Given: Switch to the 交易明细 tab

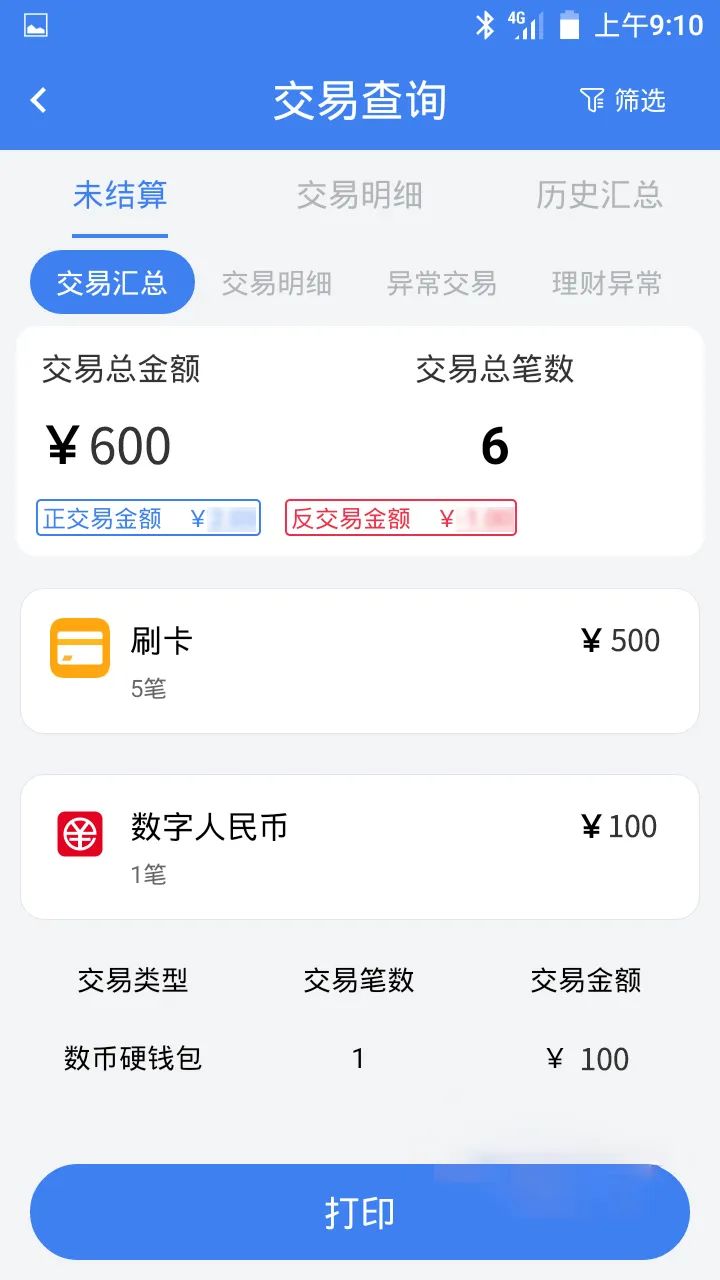Looking at the screenshot, I should (x=360, y=196).
